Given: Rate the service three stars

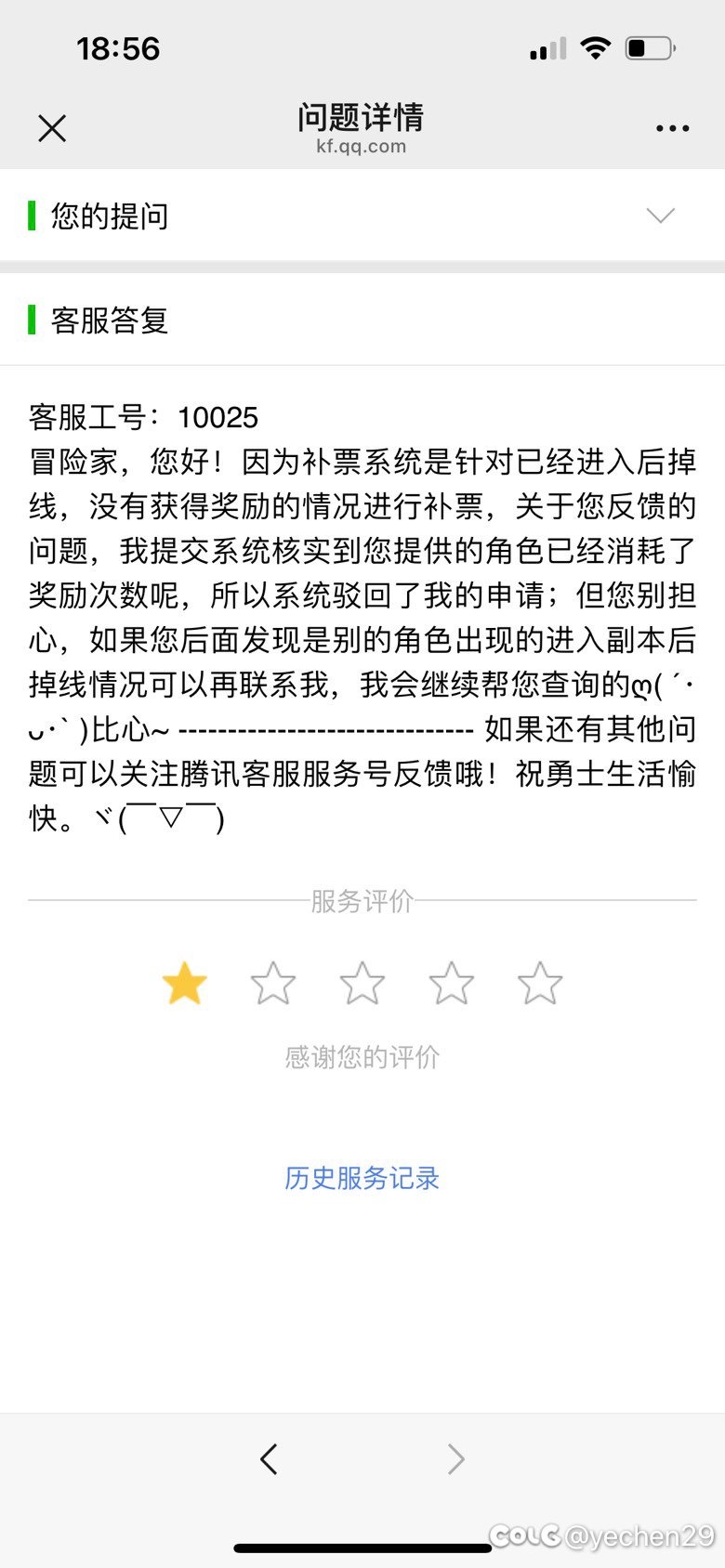Looking at the screenshot, I should [362, 984].
